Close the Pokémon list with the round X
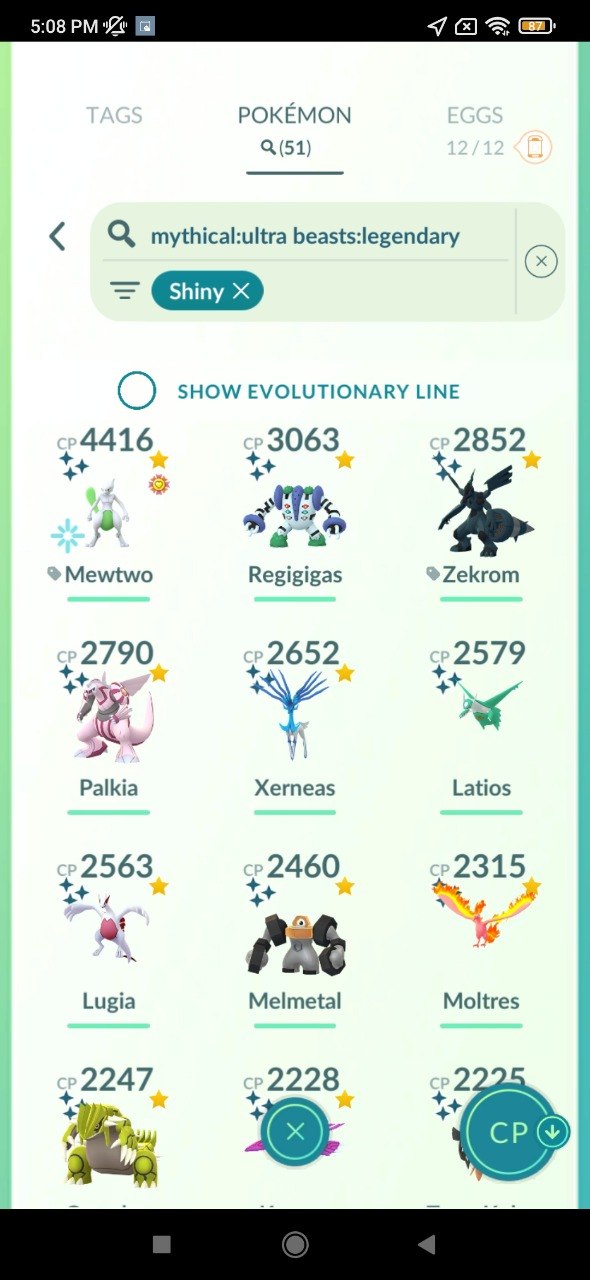 tap(295, 1132)
